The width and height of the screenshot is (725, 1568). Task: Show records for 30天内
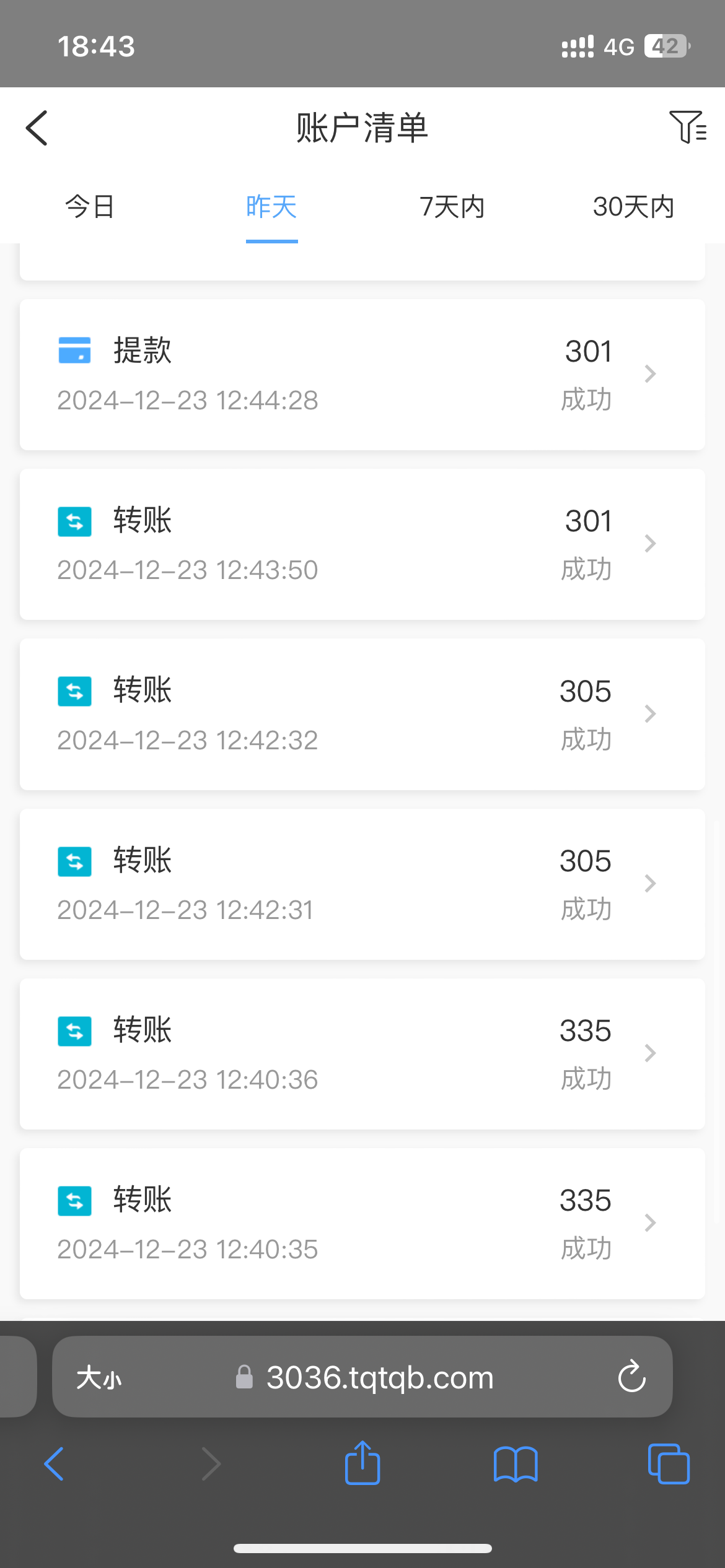pyautogui.click(x=633, y=207)
